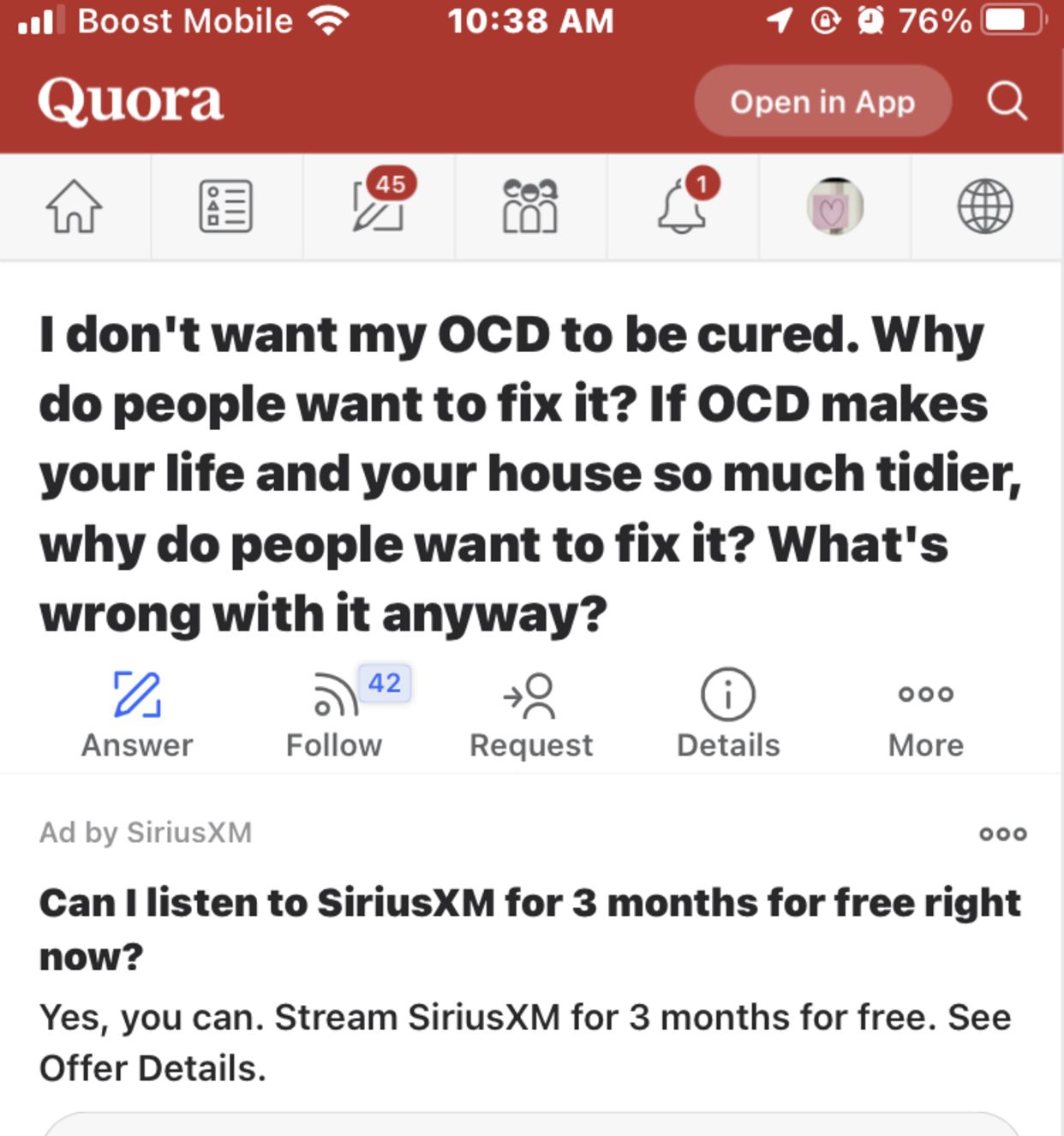Answer the OCD question
Viewport: 1064px width, 1136px height.
pos(137,714)
